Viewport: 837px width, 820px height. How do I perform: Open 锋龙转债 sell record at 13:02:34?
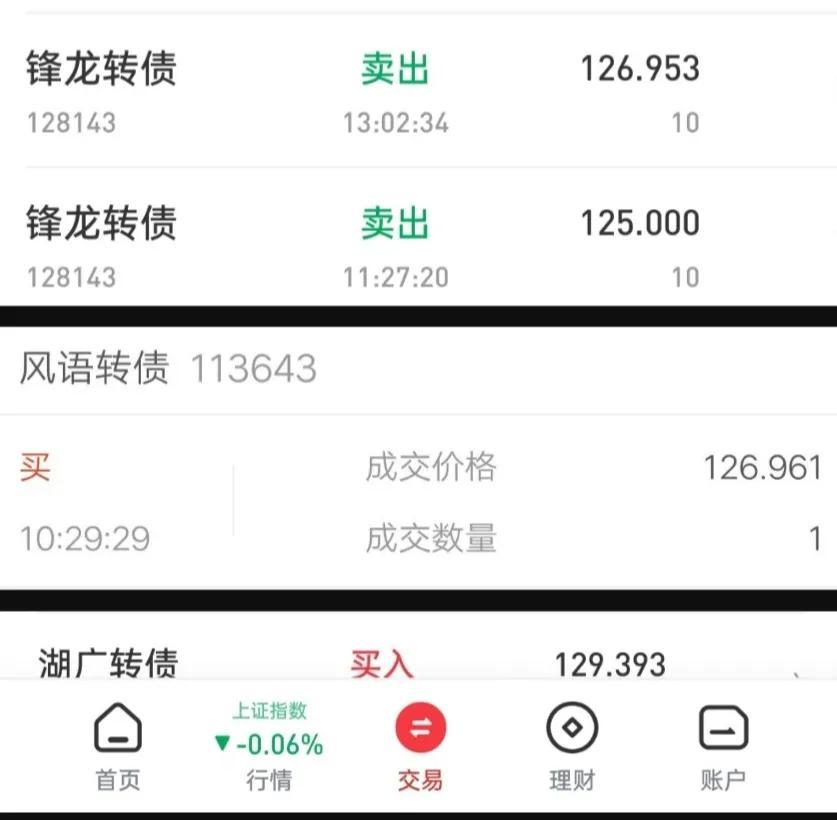pos(418,91)
